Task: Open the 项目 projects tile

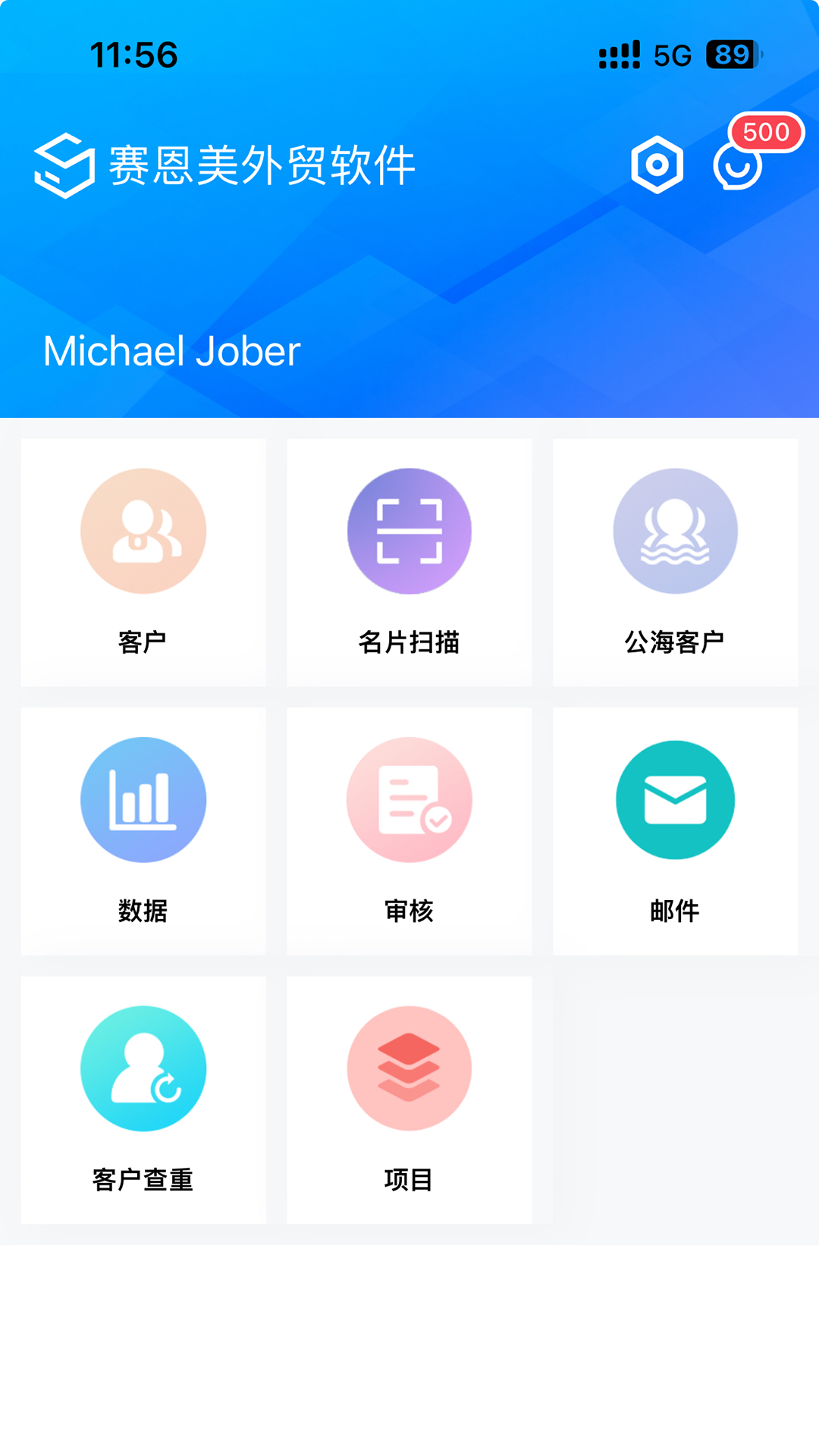Action: click(x=409, y=1099)
